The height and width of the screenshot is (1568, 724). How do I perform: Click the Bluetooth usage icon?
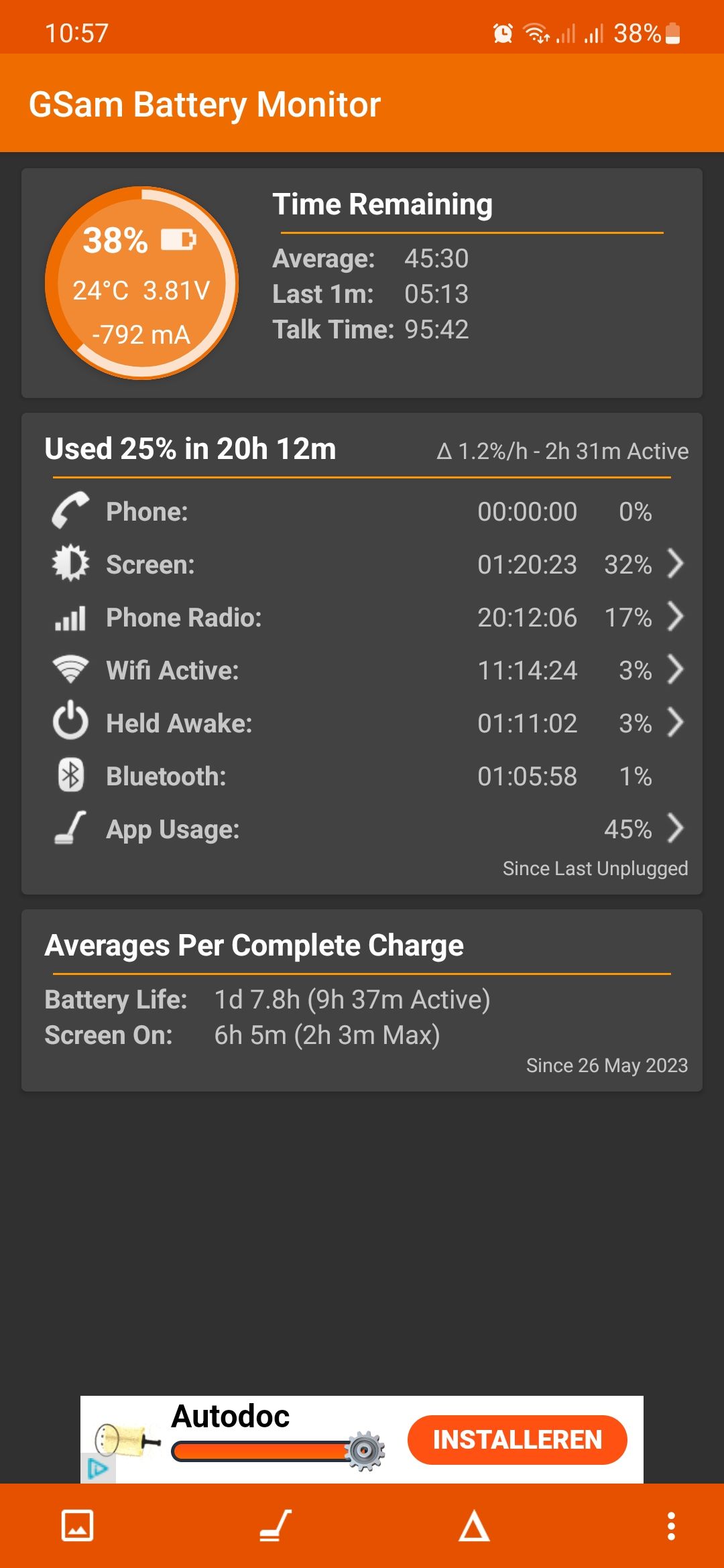[71, 774]
